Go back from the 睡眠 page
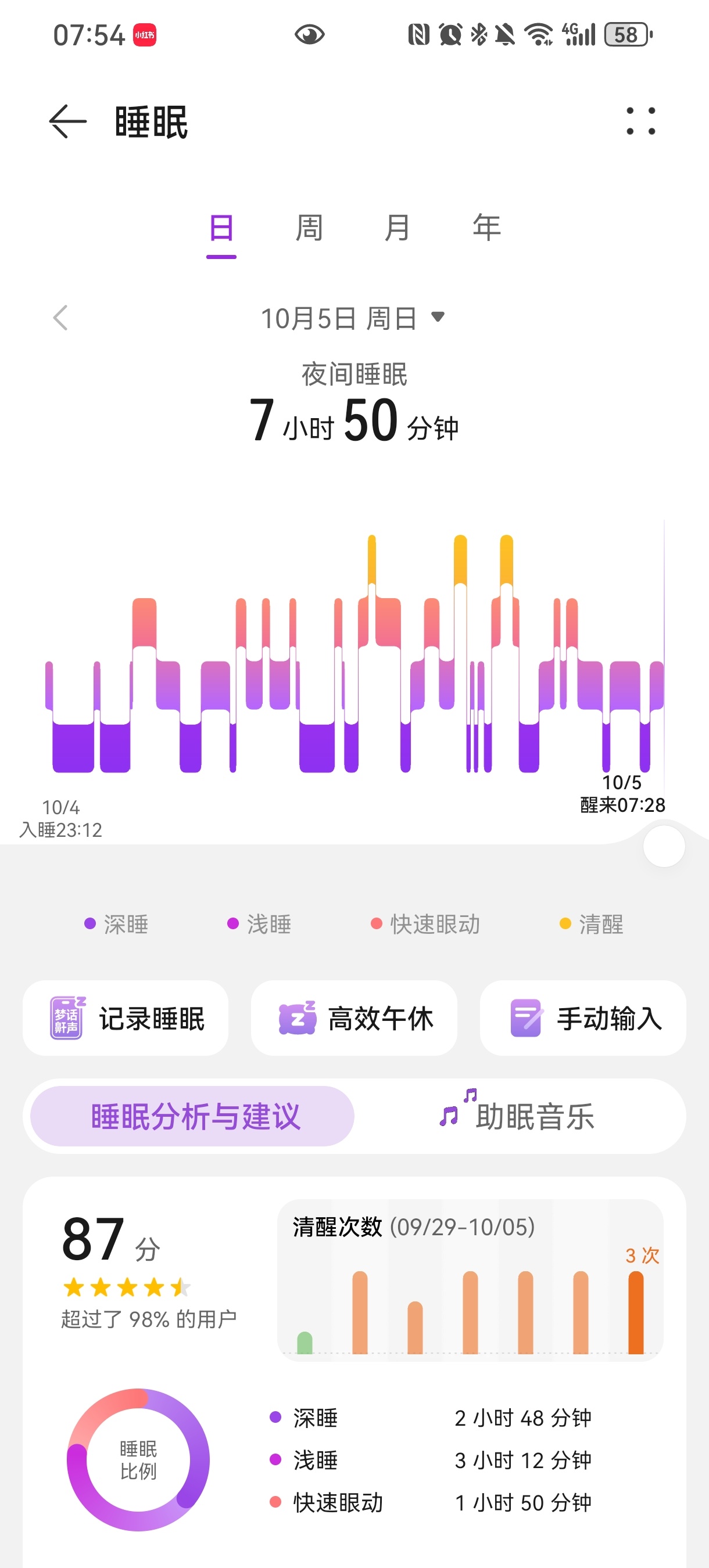This screenshot has width=709, height=1568. pos(67,121)
